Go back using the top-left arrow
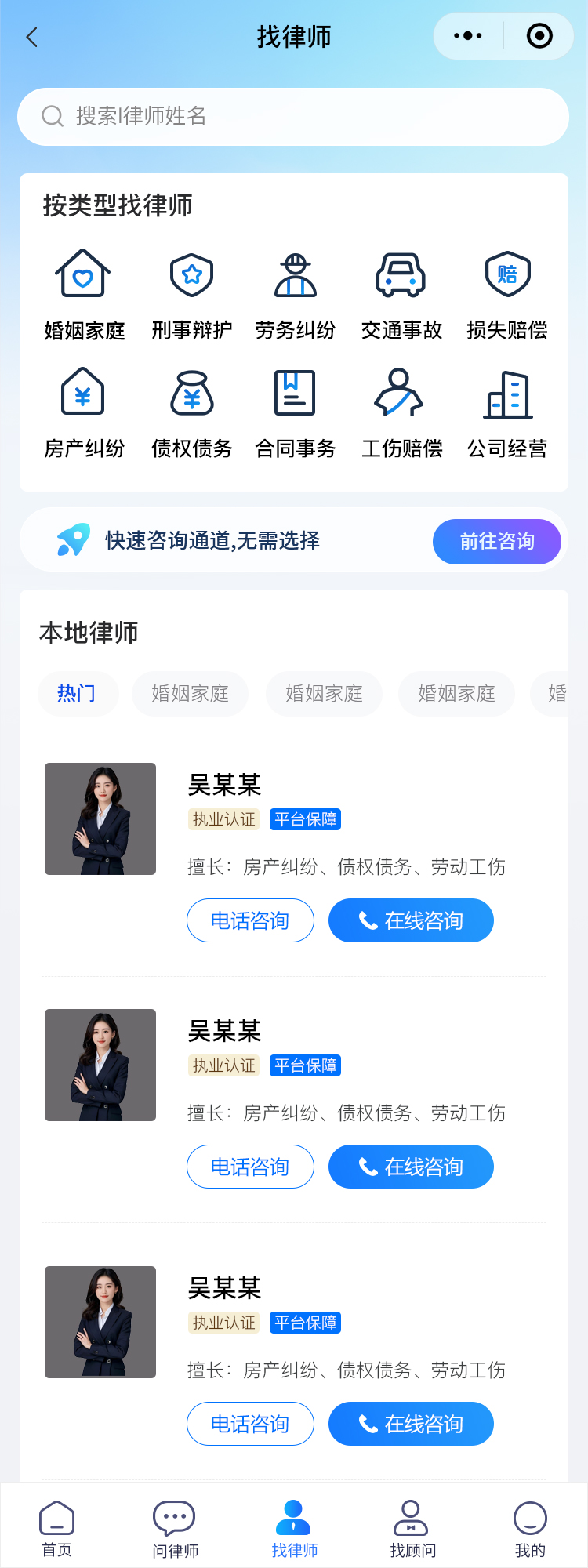The width and height of the screenshot is (588, 1568). click(x=32, y=37)
